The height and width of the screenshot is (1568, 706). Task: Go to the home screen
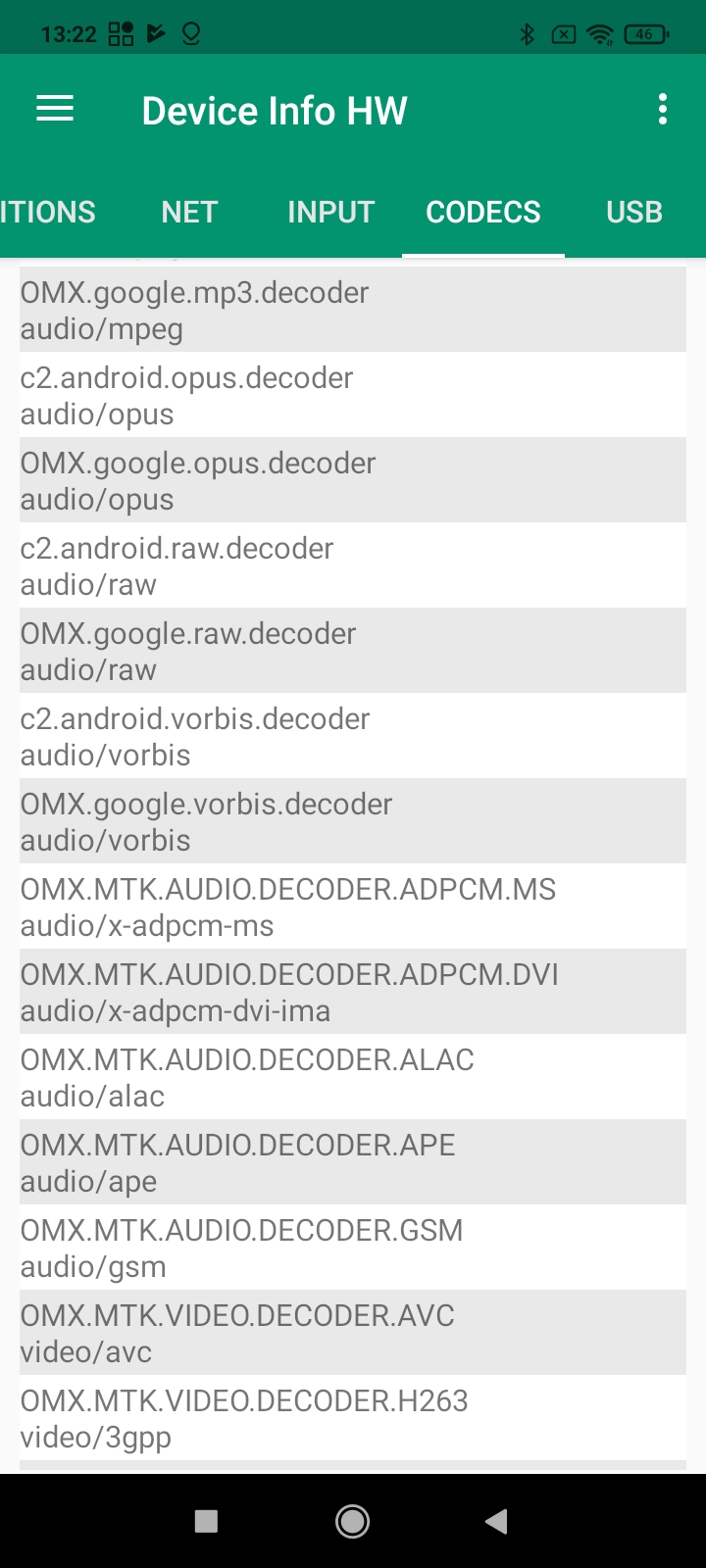click(x=352, y=1520)
